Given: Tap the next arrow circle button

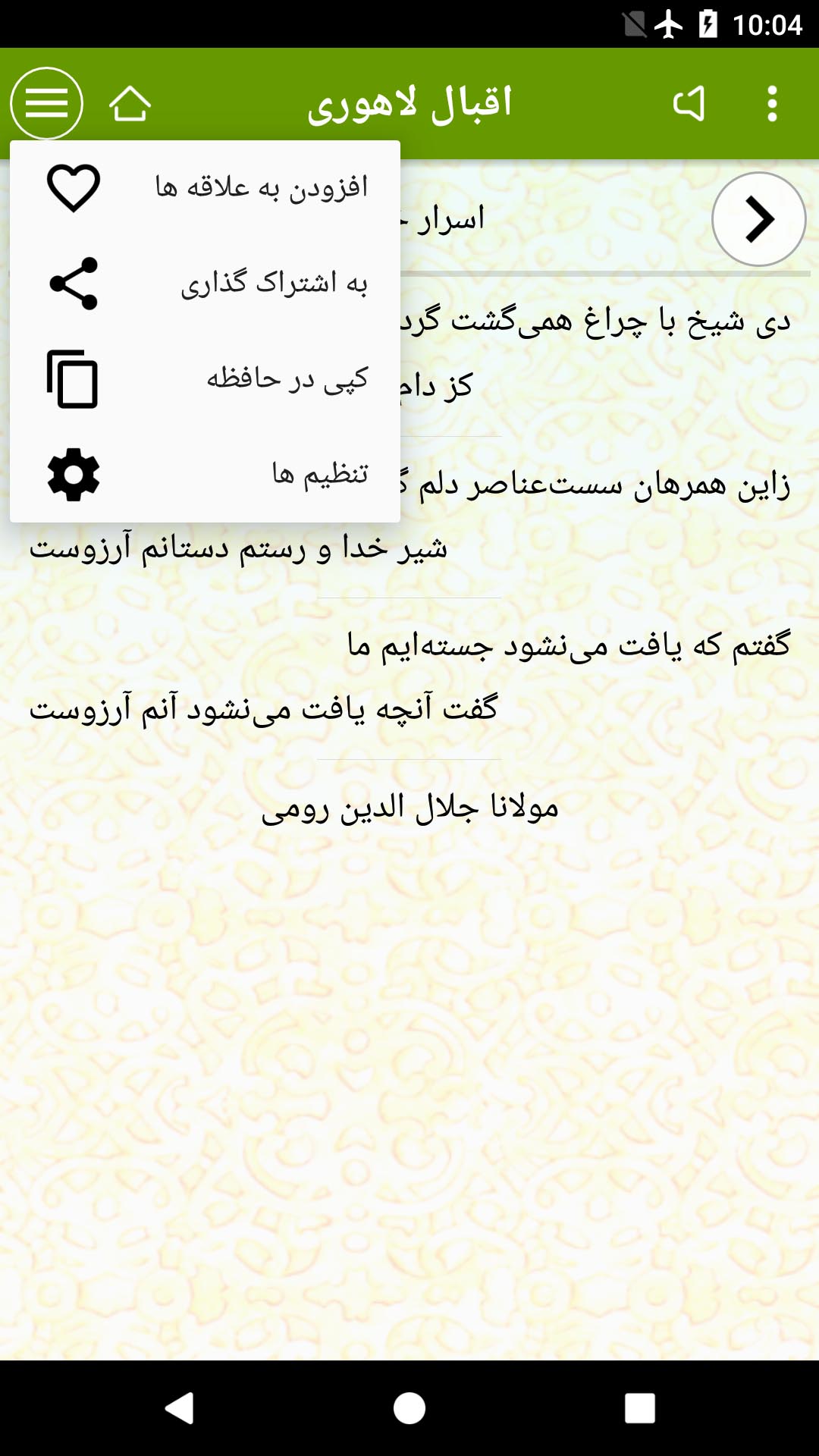Looking at the screenshot, I should [758, 219].
